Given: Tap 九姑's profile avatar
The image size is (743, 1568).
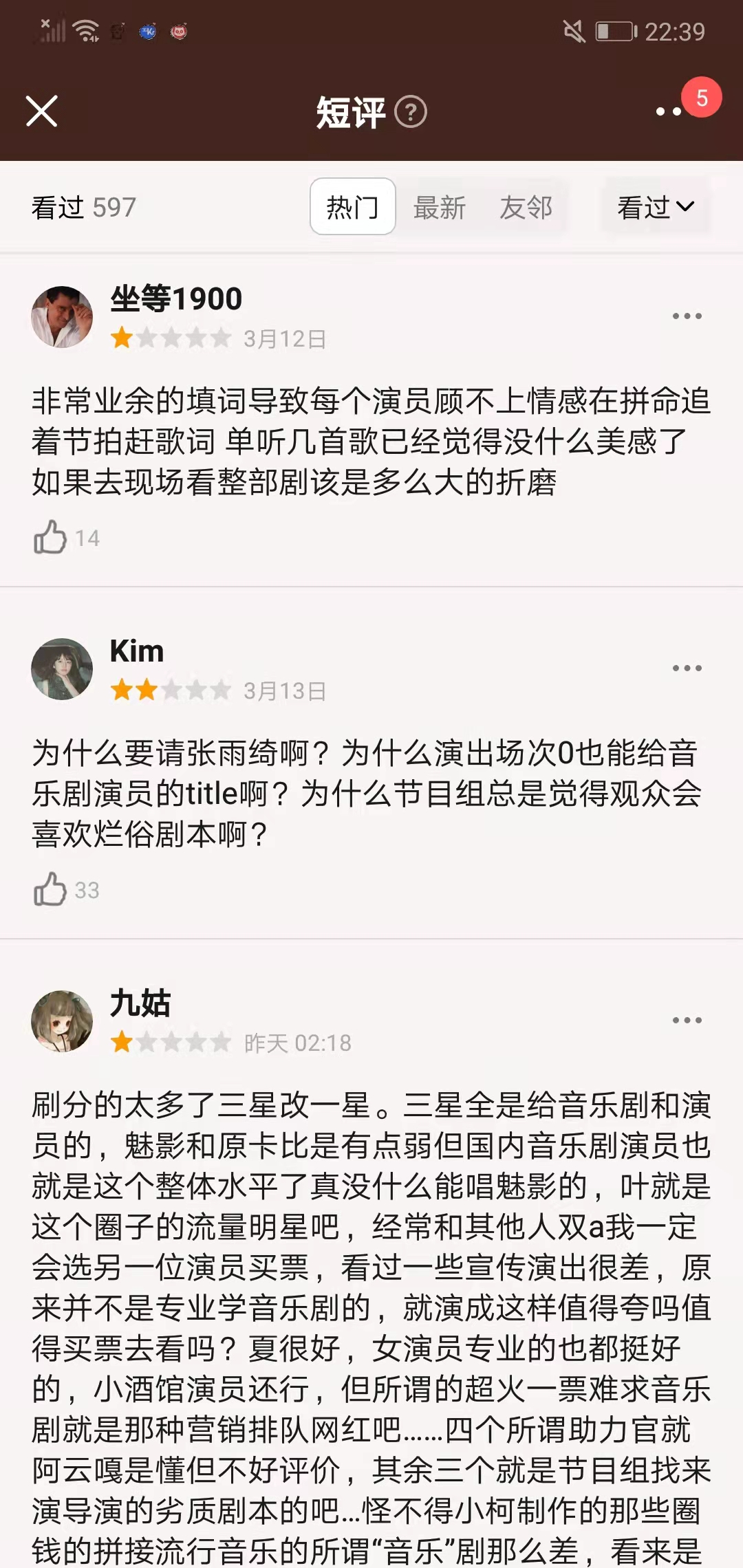Looking at the screenshot, I should pyautogui.click(x=62, y=1021).
